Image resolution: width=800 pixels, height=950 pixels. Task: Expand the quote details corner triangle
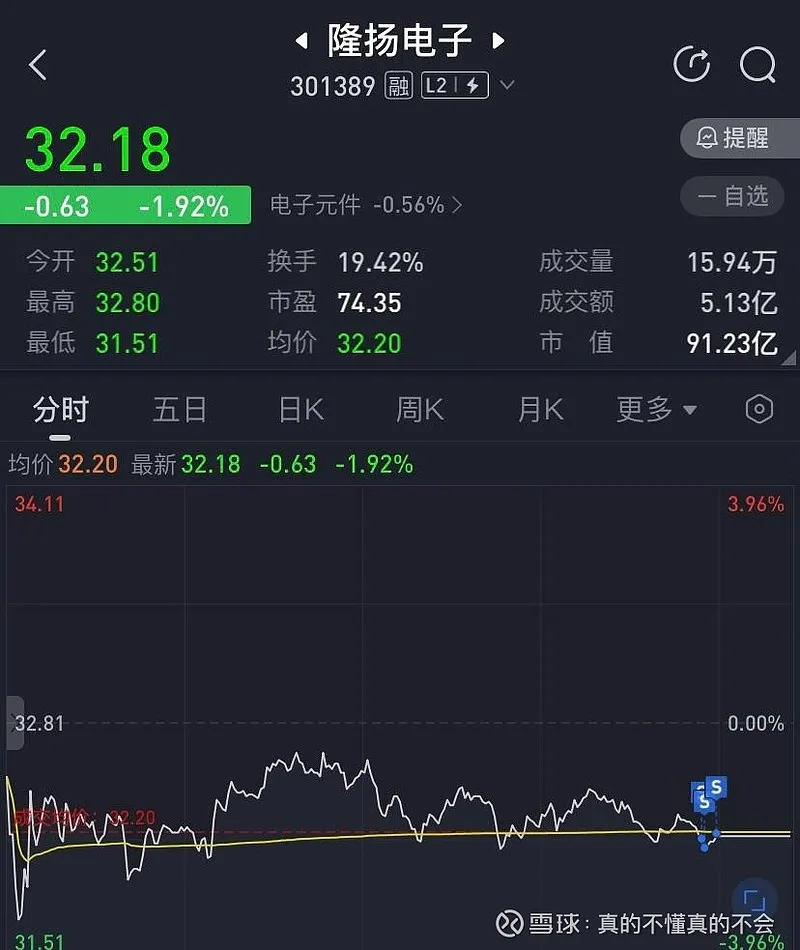tap(790, 359)
